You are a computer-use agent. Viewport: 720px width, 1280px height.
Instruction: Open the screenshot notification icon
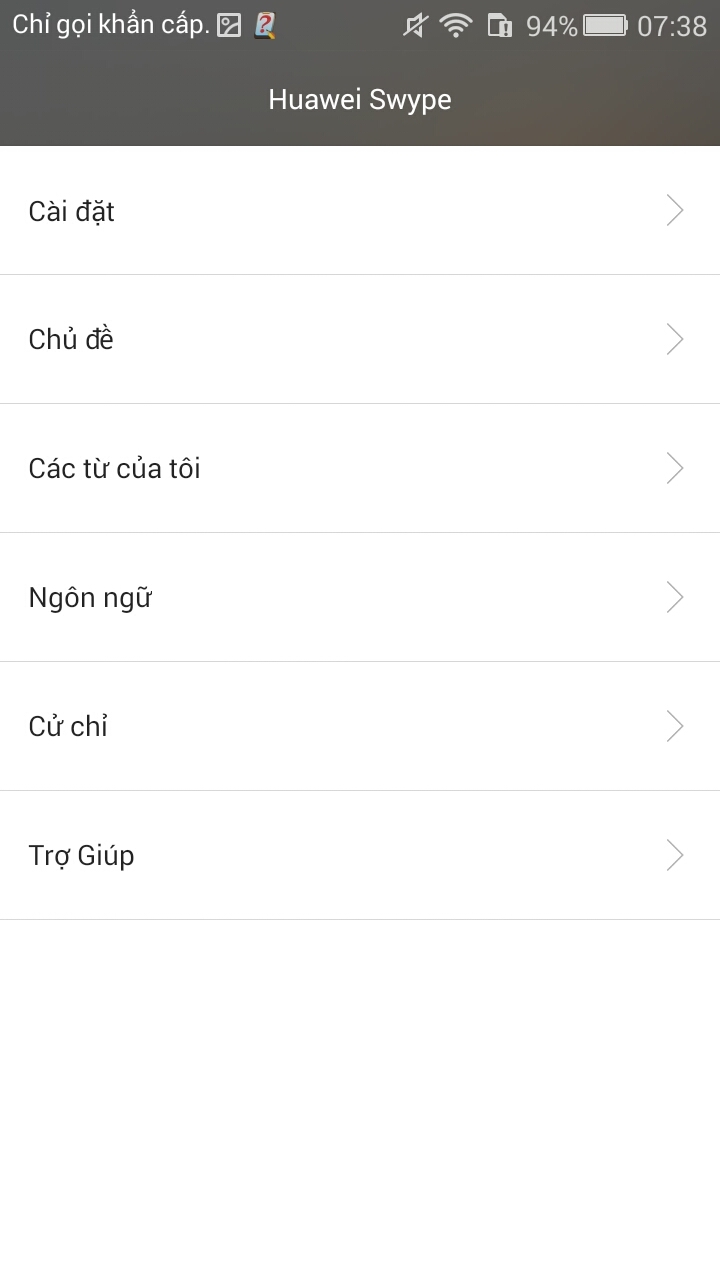pyautogui.click(x=228, y=24)
